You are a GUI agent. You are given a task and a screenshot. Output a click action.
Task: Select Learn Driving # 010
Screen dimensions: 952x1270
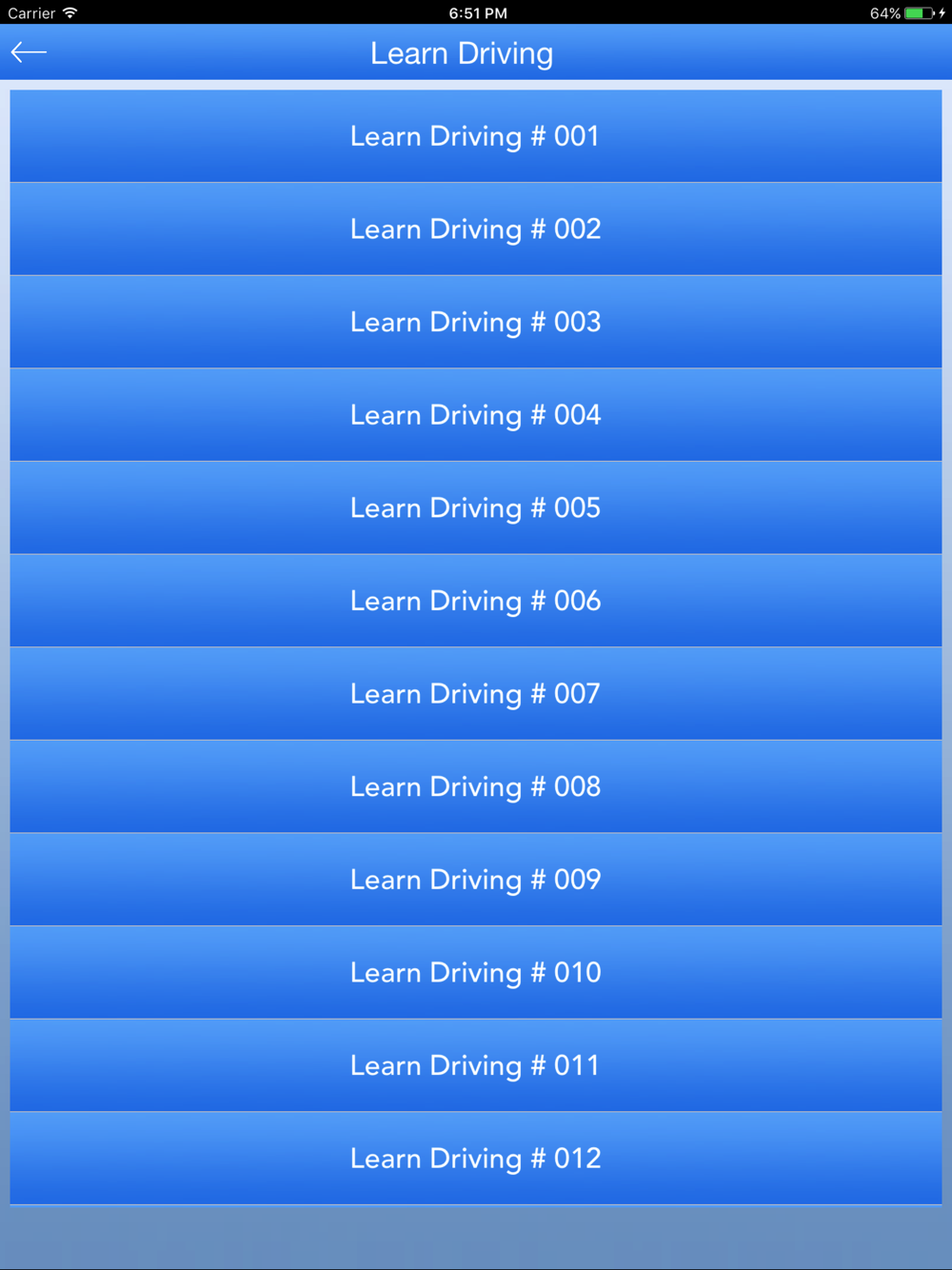click(476, 973)
